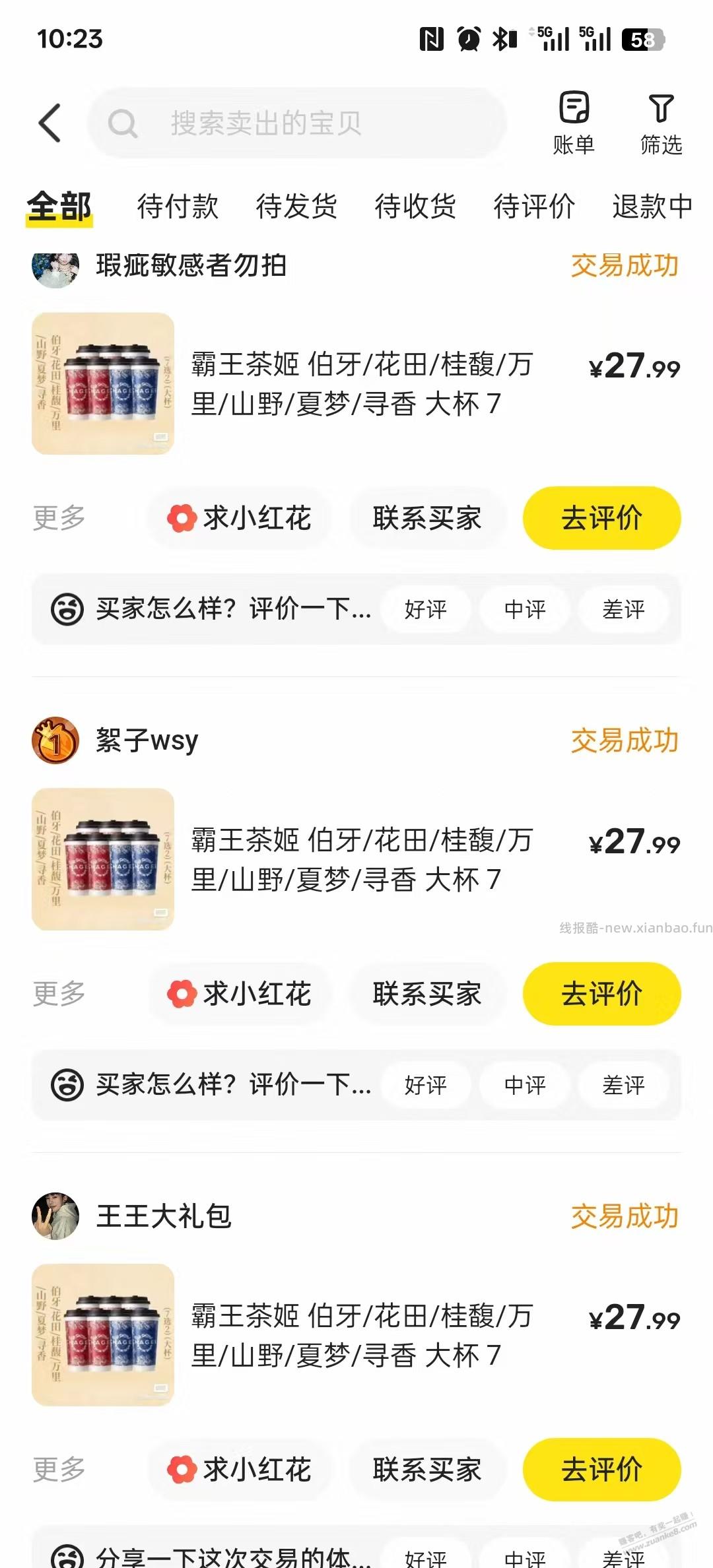Select the 待收货 tab
Image resolution: width=713 pixels, height=1568 pixels.
tap(415, 207)
